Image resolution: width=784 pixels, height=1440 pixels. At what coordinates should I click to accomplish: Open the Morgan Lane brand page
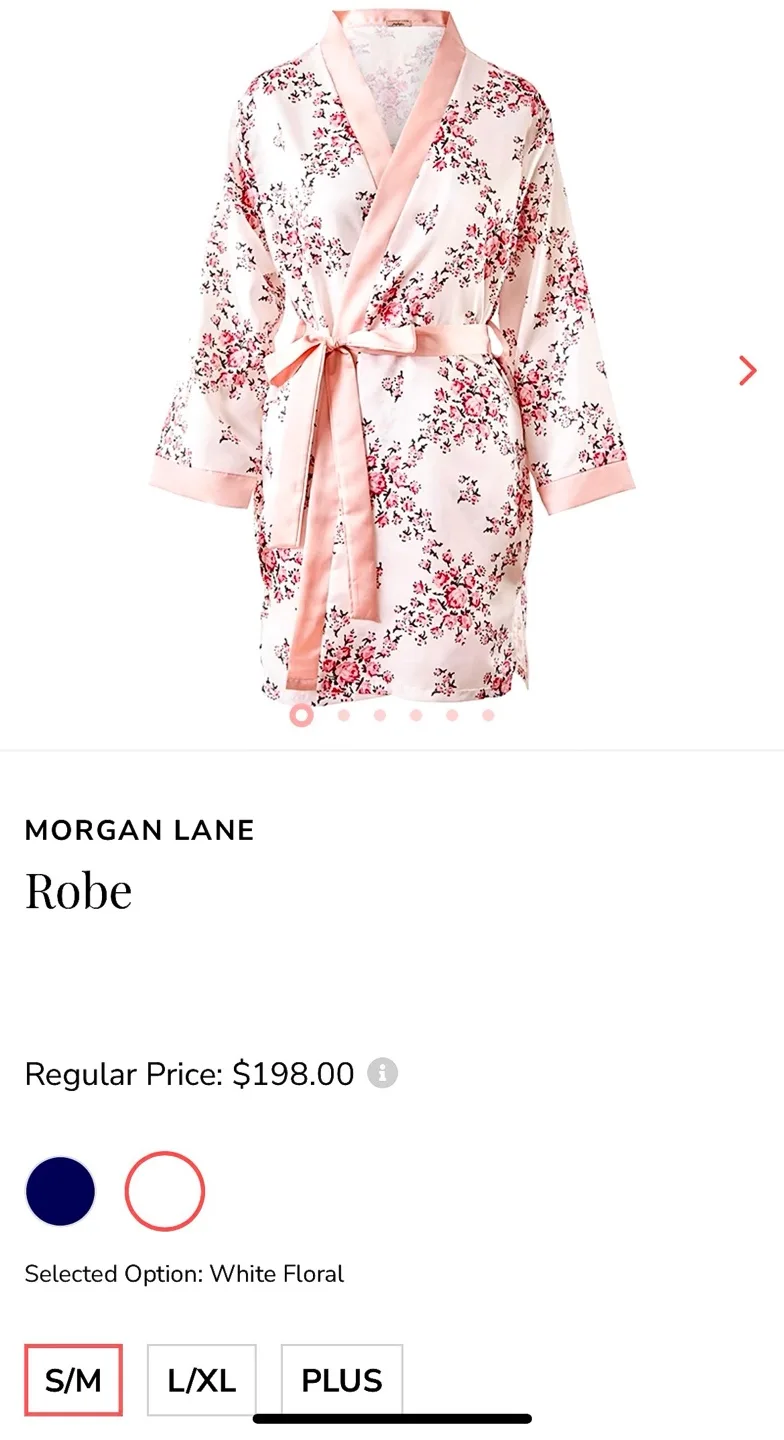point(139,830)
